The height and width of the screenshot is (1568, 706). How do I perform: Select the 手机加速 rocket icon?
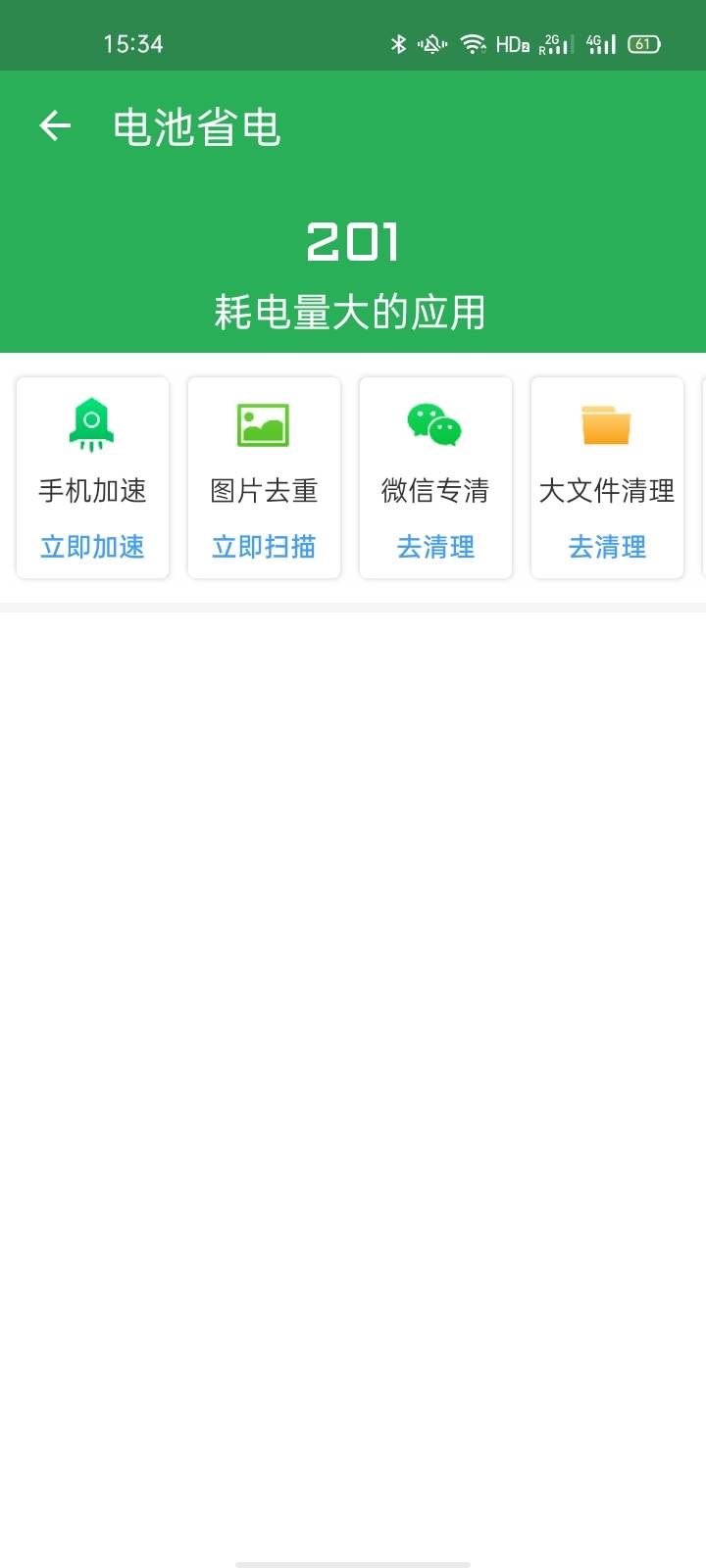(92, 424)
